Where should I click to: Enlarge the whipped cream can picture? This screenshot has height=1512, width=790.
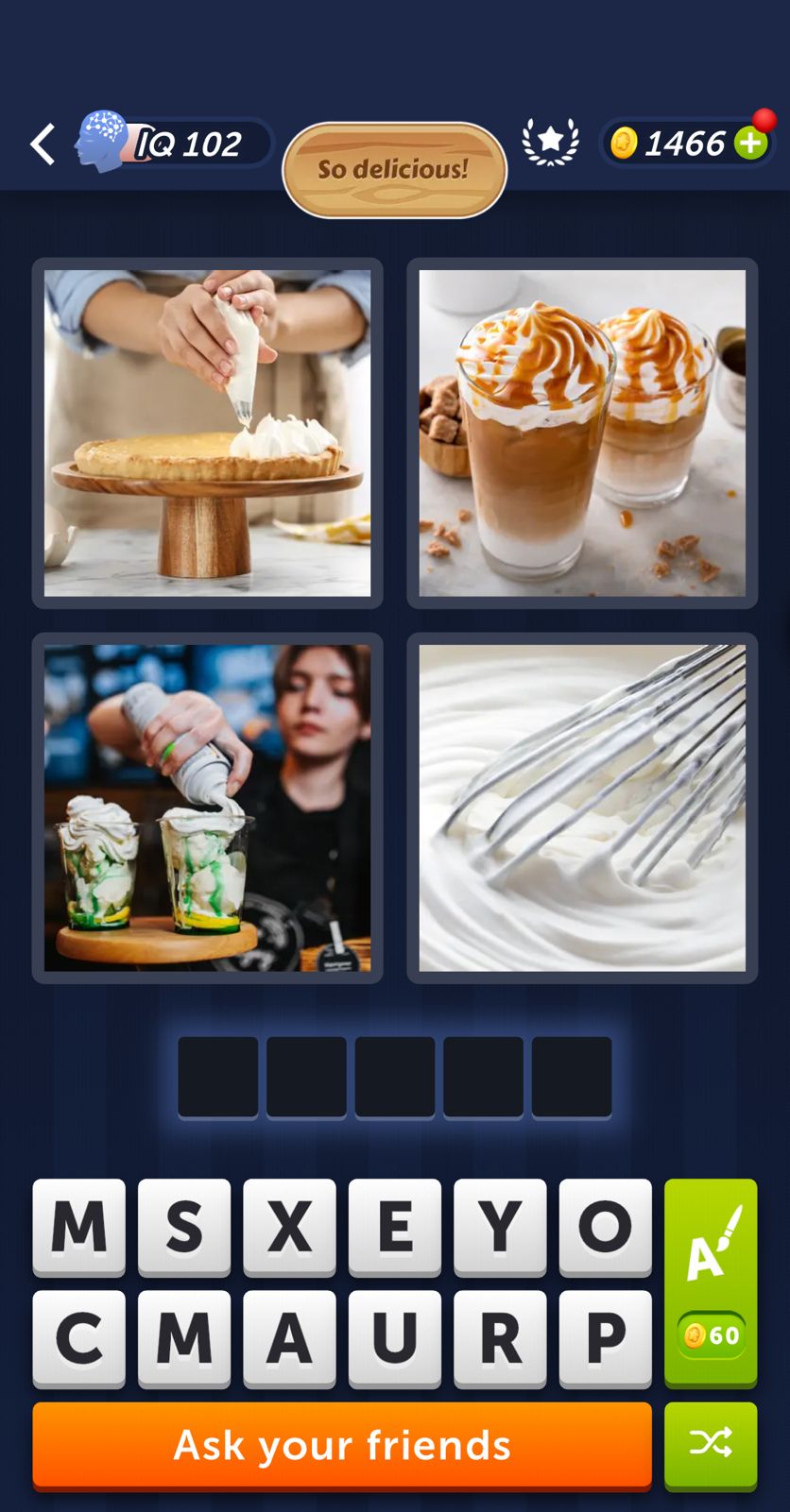coord(207,807)
